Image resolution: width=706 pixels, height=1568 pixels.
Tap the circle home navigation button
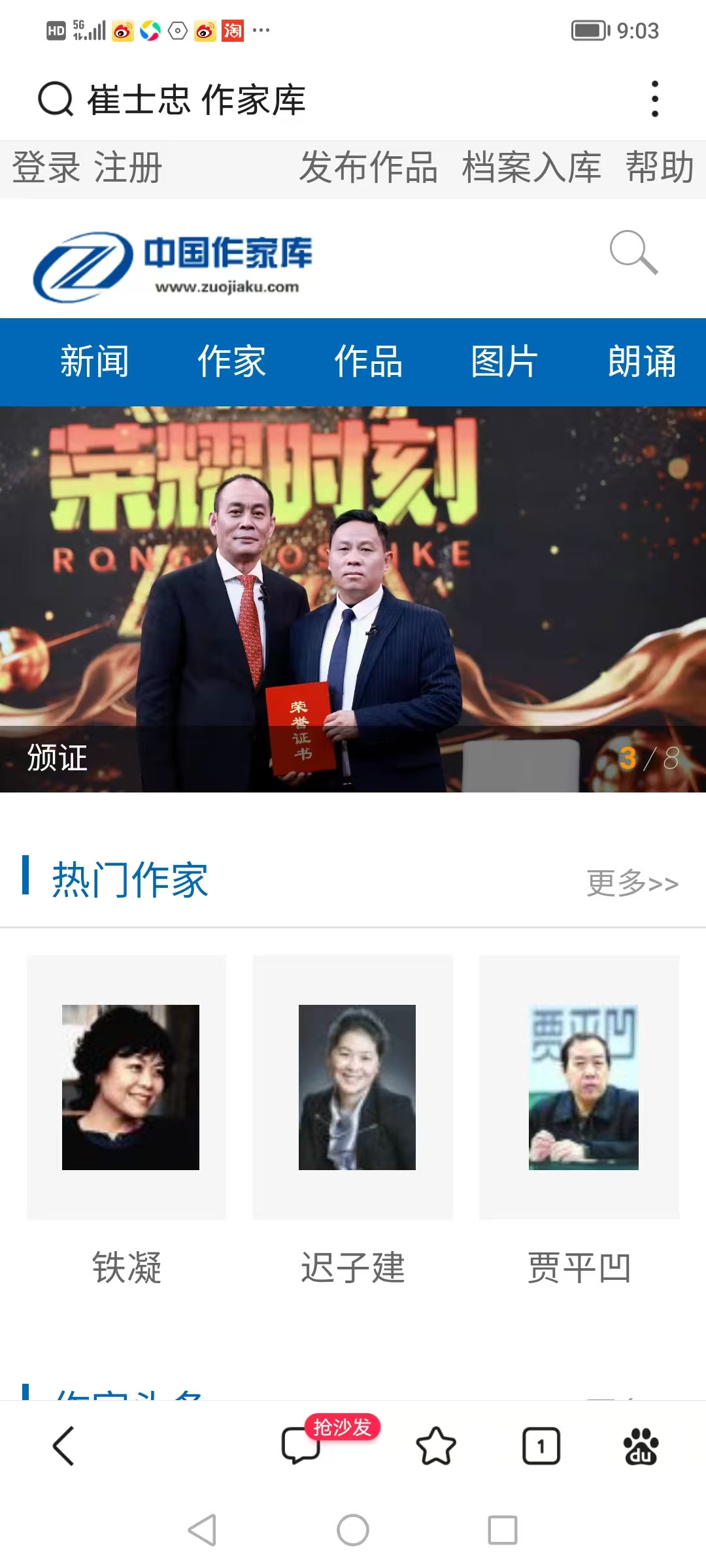coord(353,1529)
